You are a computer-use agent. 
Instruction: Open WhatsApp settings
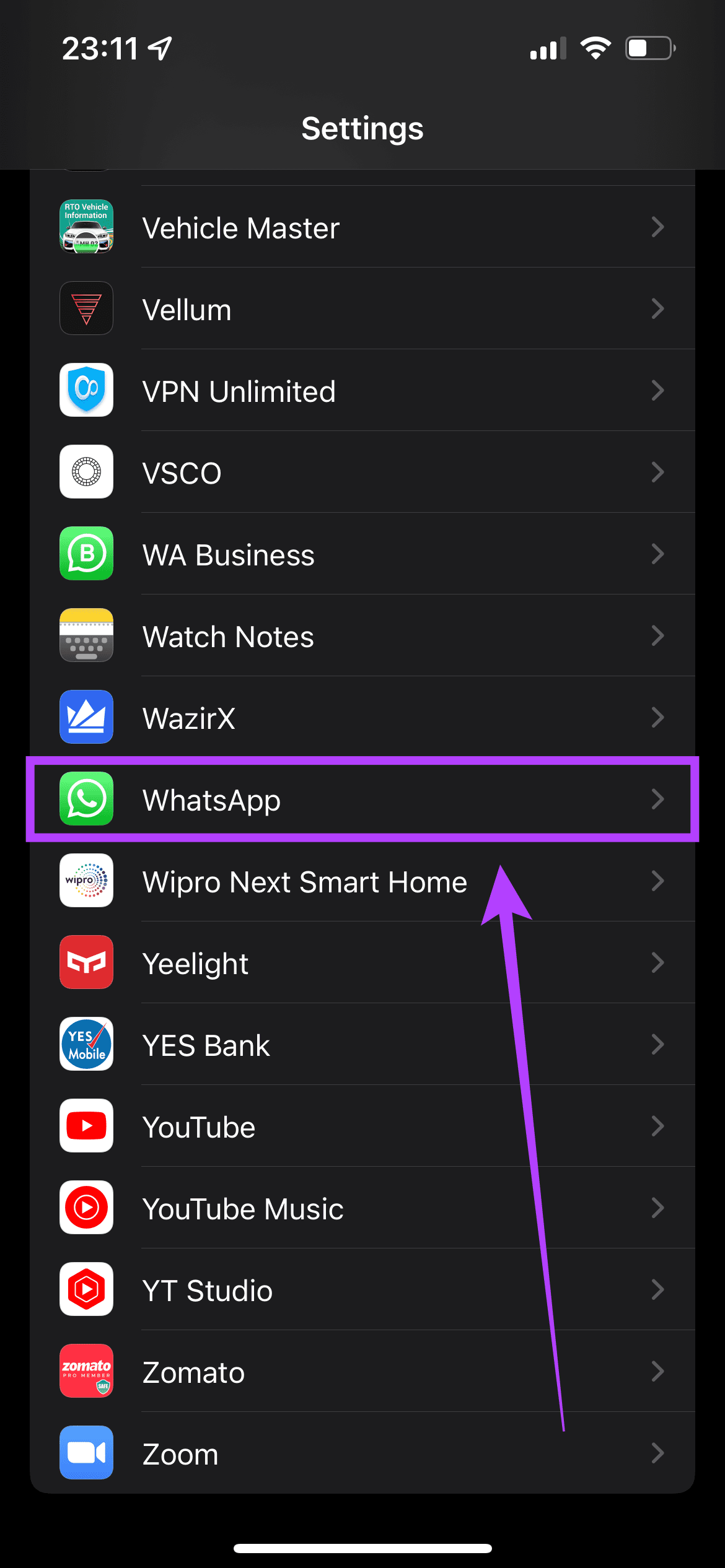(x=362, y=799)
